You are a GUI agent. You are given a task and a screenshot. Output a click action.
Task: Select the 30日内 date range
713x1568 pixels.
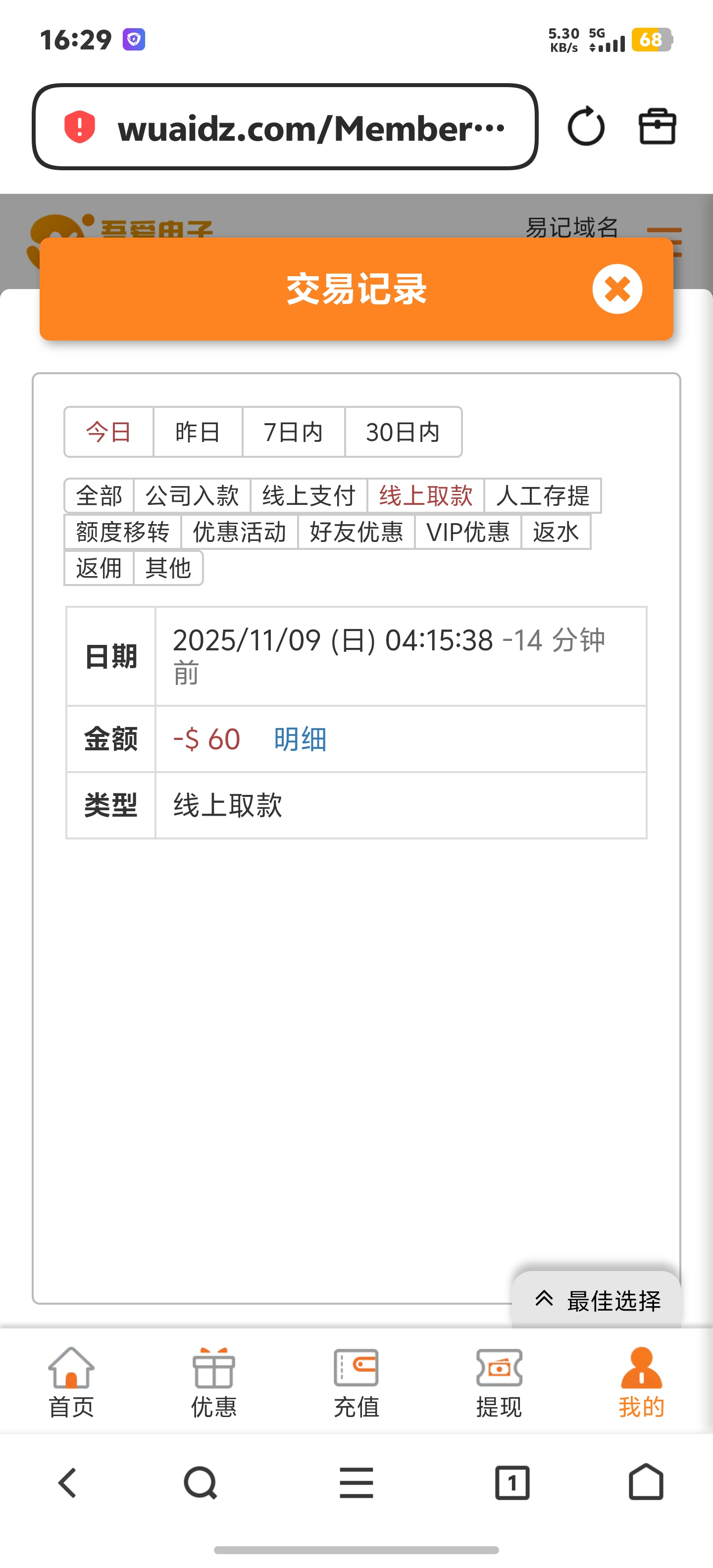click(x=403, y=432)
